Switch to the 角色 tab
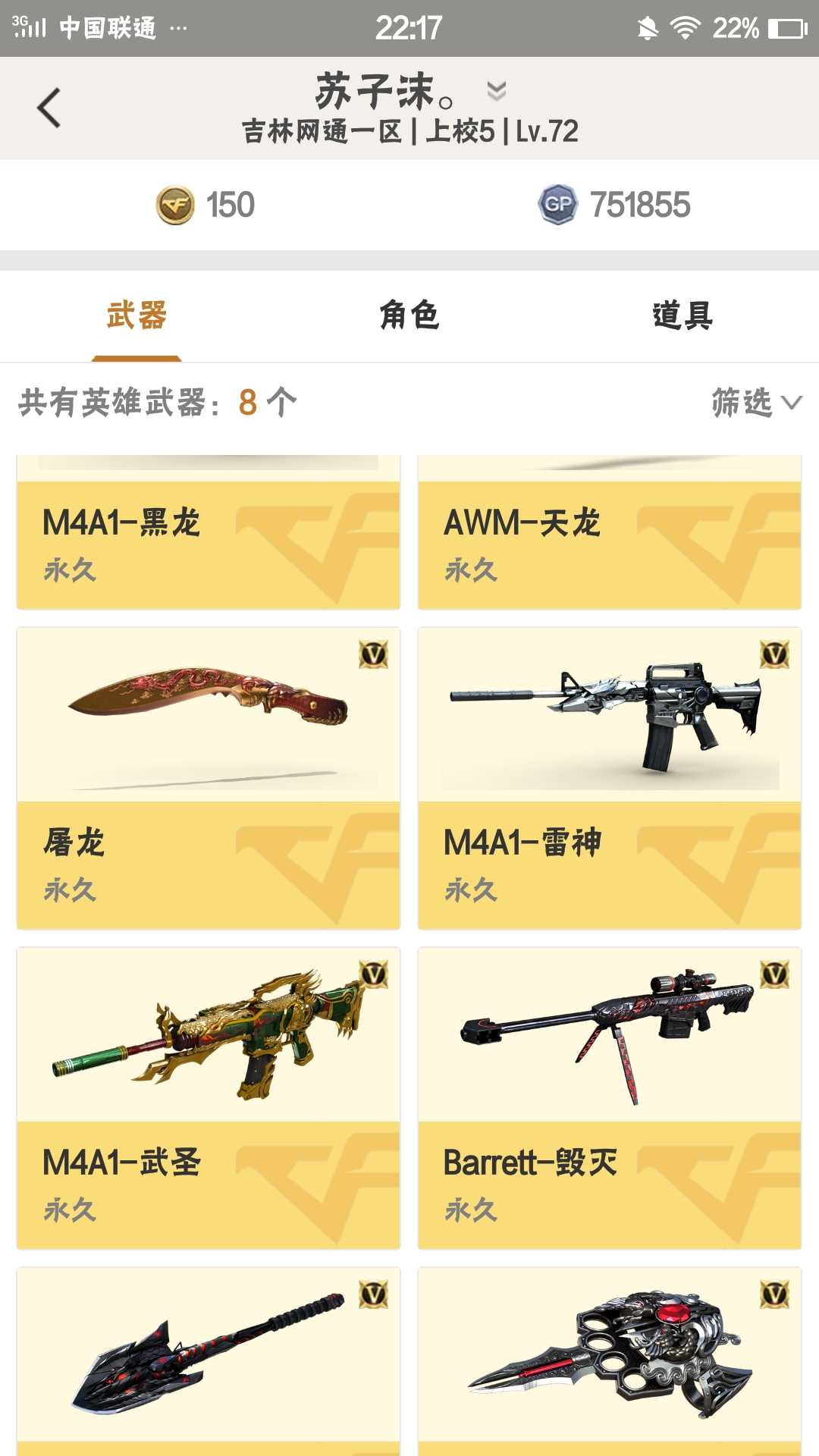 coord(409,315)
